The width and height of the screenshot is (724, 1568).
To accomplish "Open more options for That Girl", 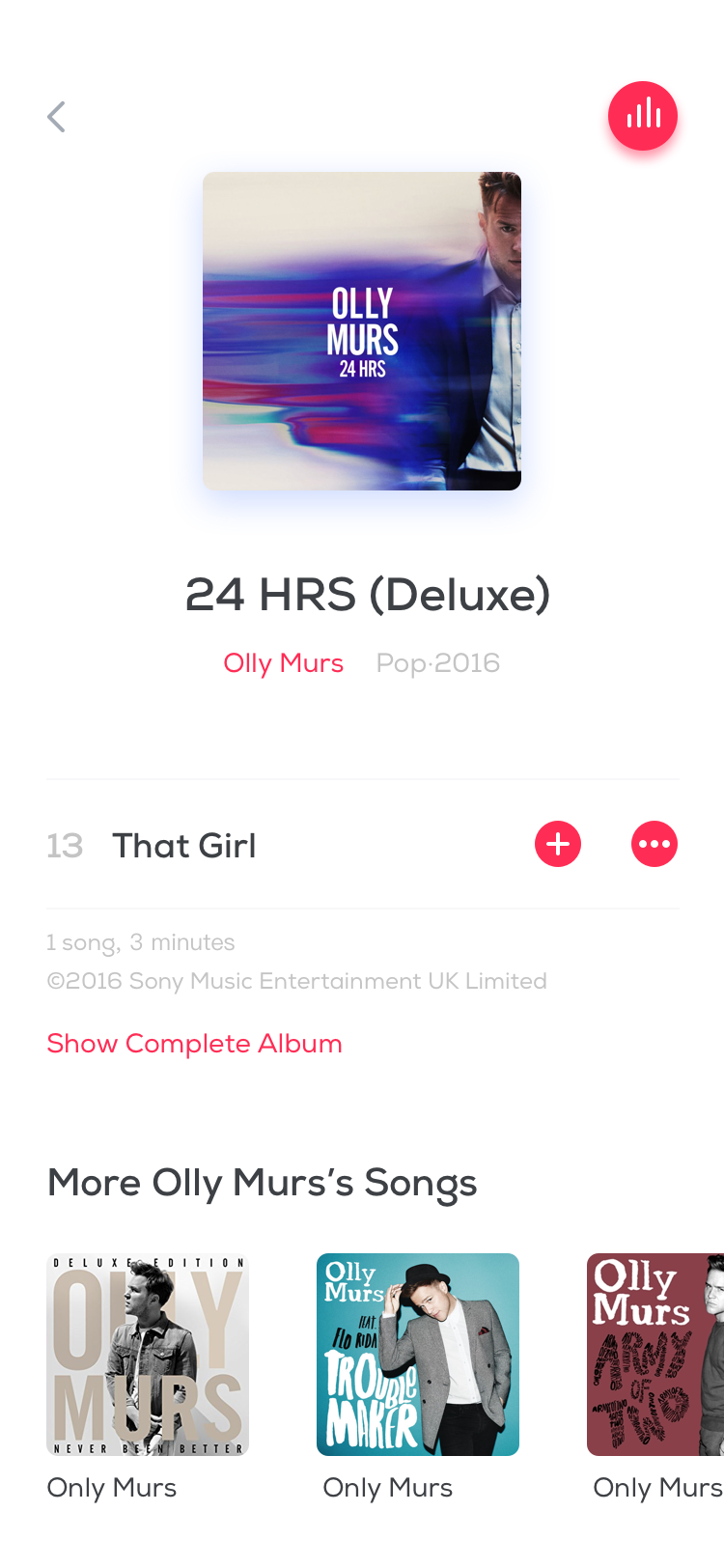I will coord(654,845).
